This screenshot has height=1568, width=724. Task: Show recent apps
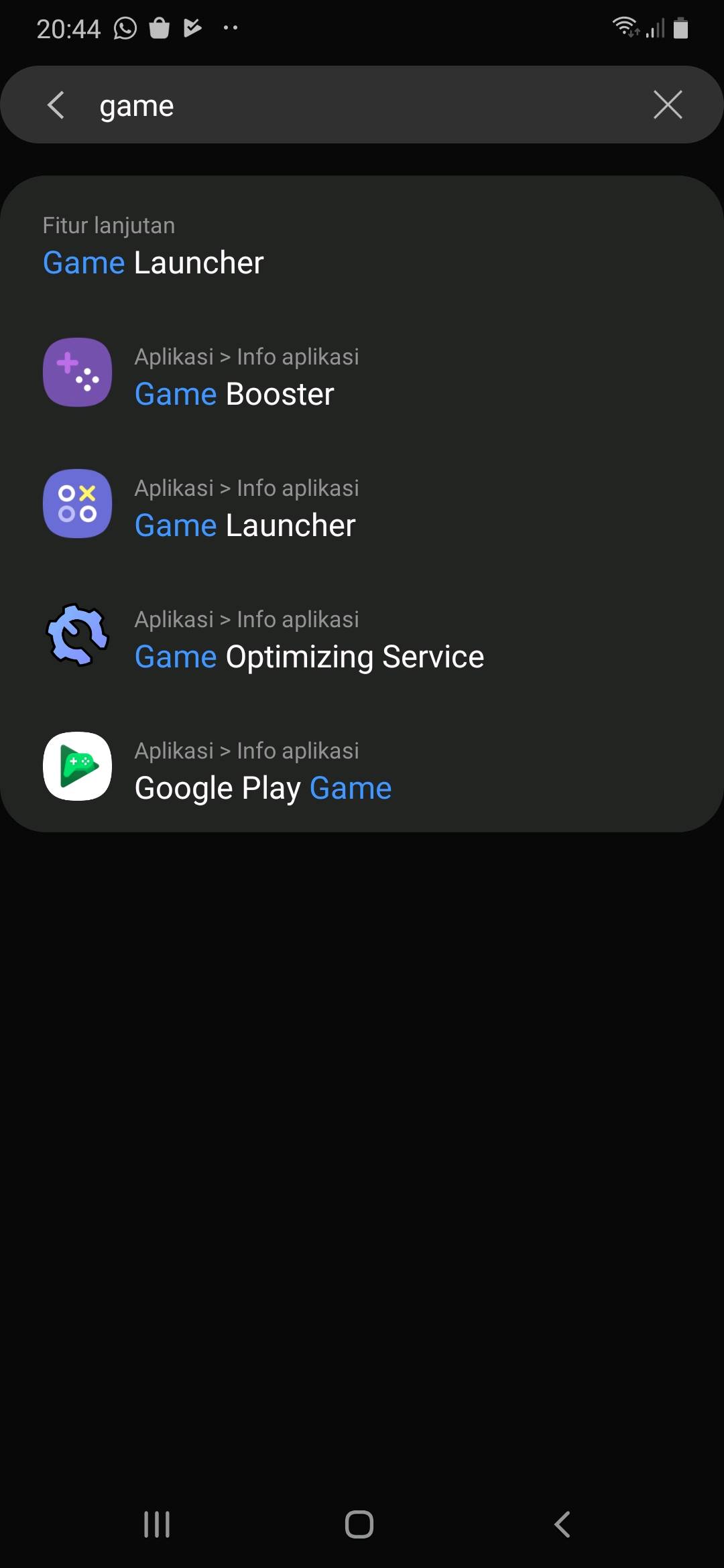157,1524
